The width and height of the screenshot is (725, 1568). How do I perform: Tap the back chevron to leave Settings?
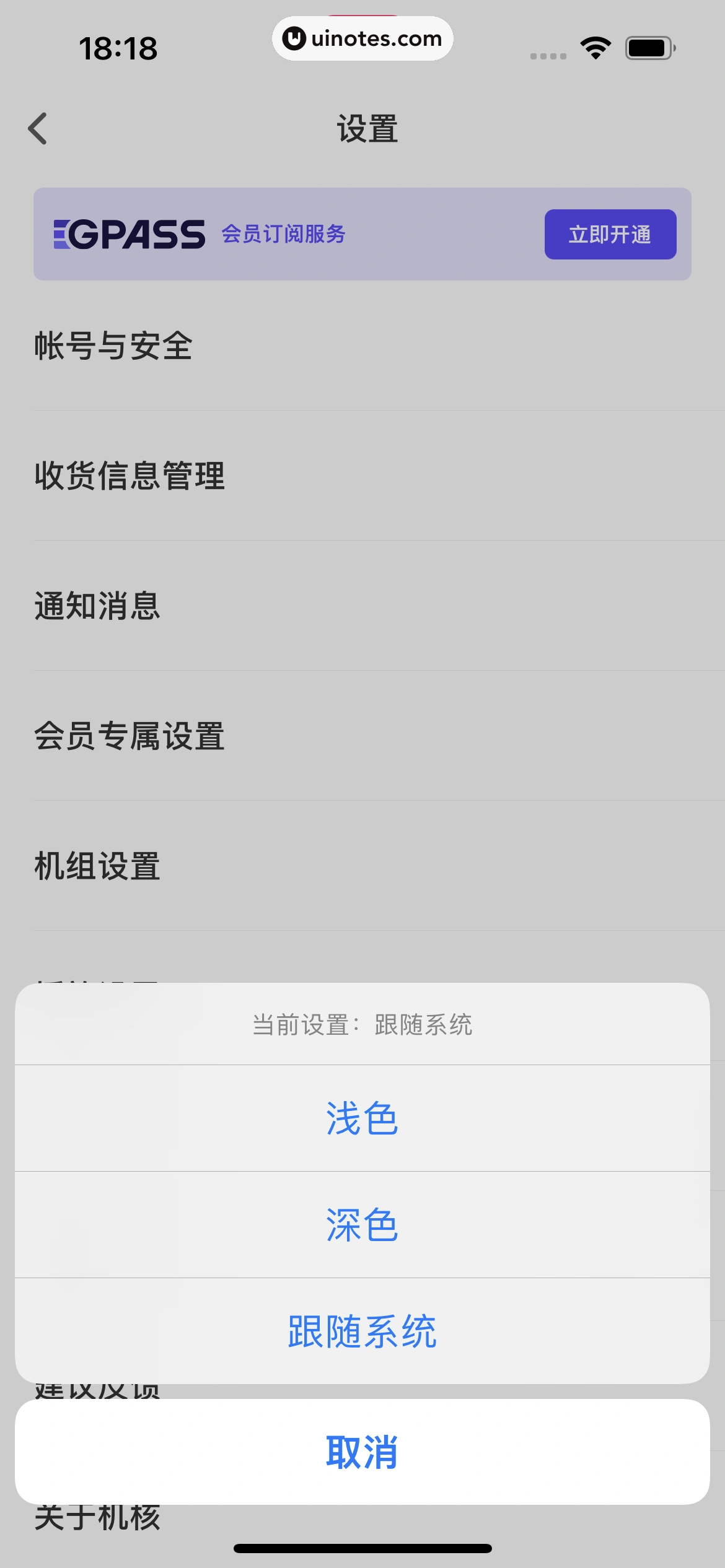tap(38, 128)
